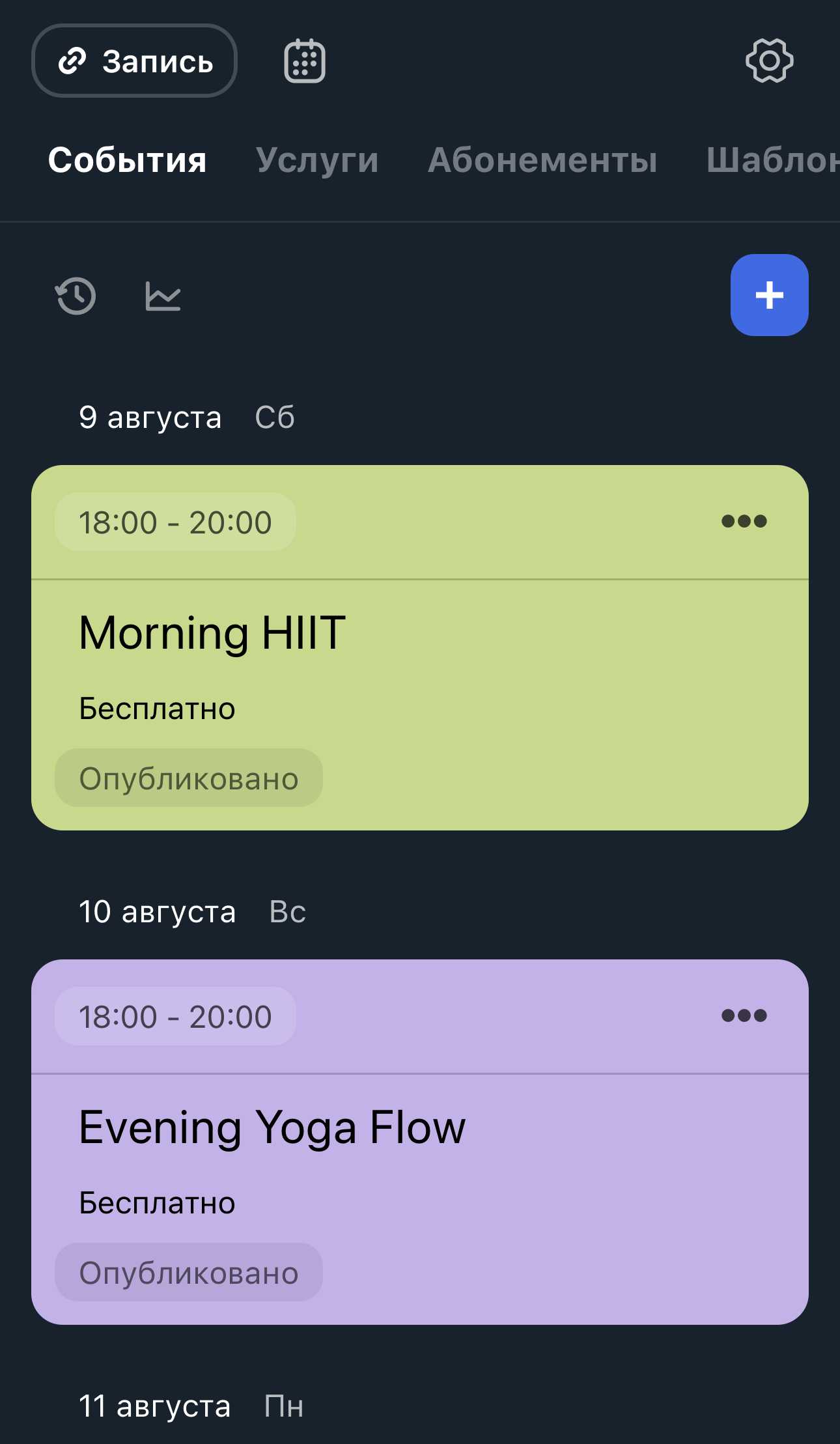Viewport: 840px width, 1444px height.
Task: Open the three-dot menu on Morning HIIT
Action: [x=744, y=520]
